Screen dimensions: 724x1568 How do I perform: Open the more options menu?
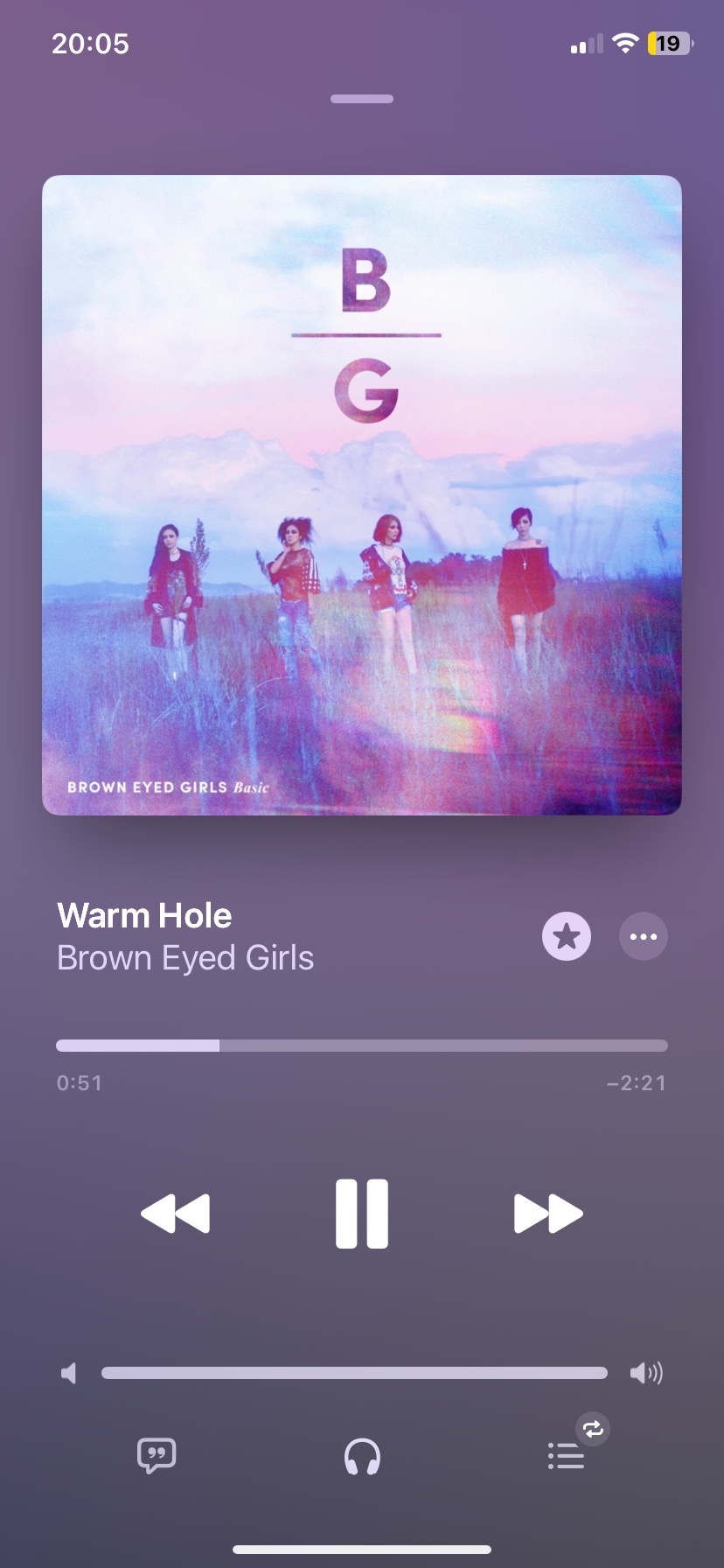[644, 936]
